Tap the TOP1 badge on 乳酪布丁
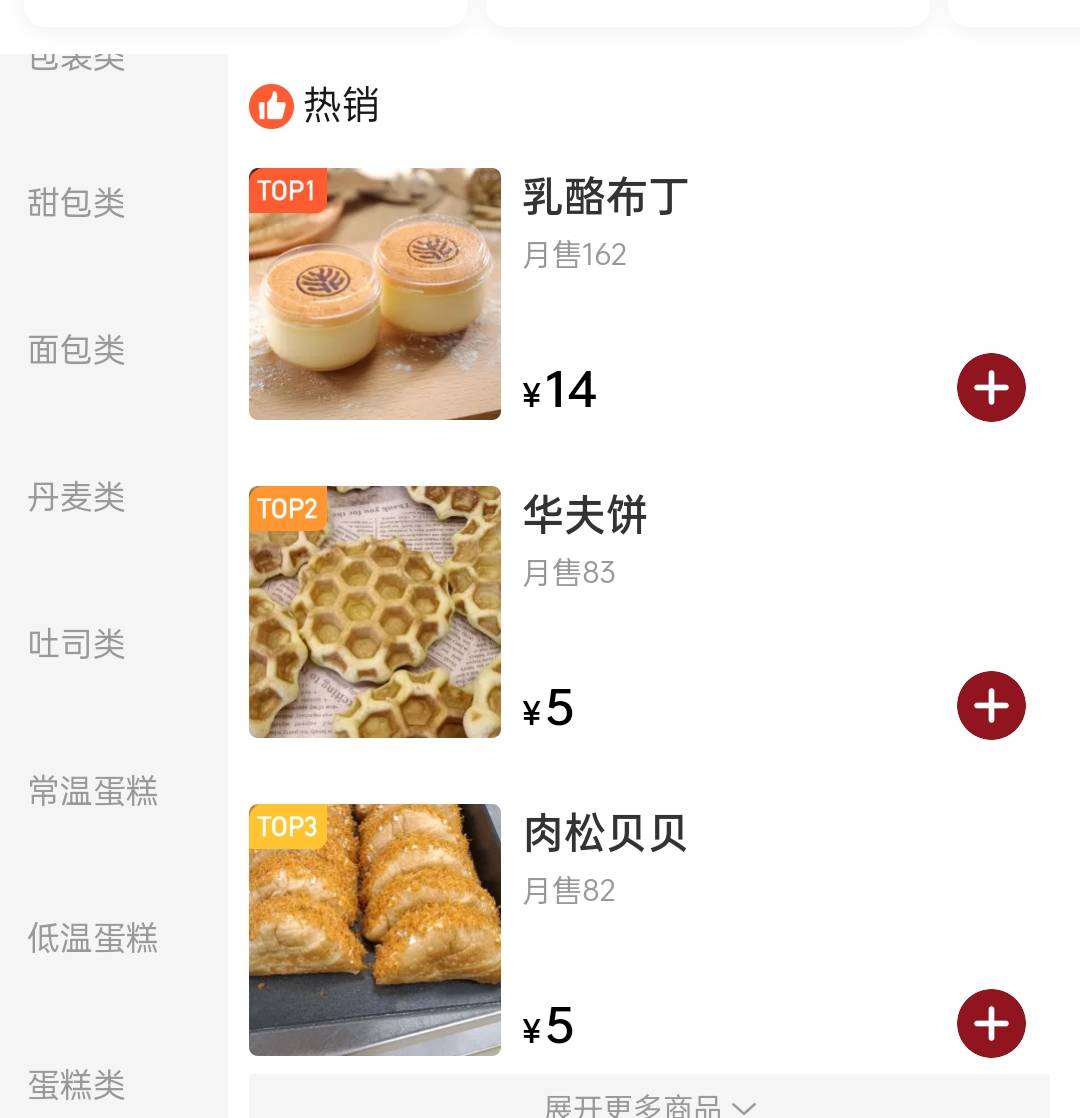The width and height of the screenshot is (1080, 1118). (286, 191)
